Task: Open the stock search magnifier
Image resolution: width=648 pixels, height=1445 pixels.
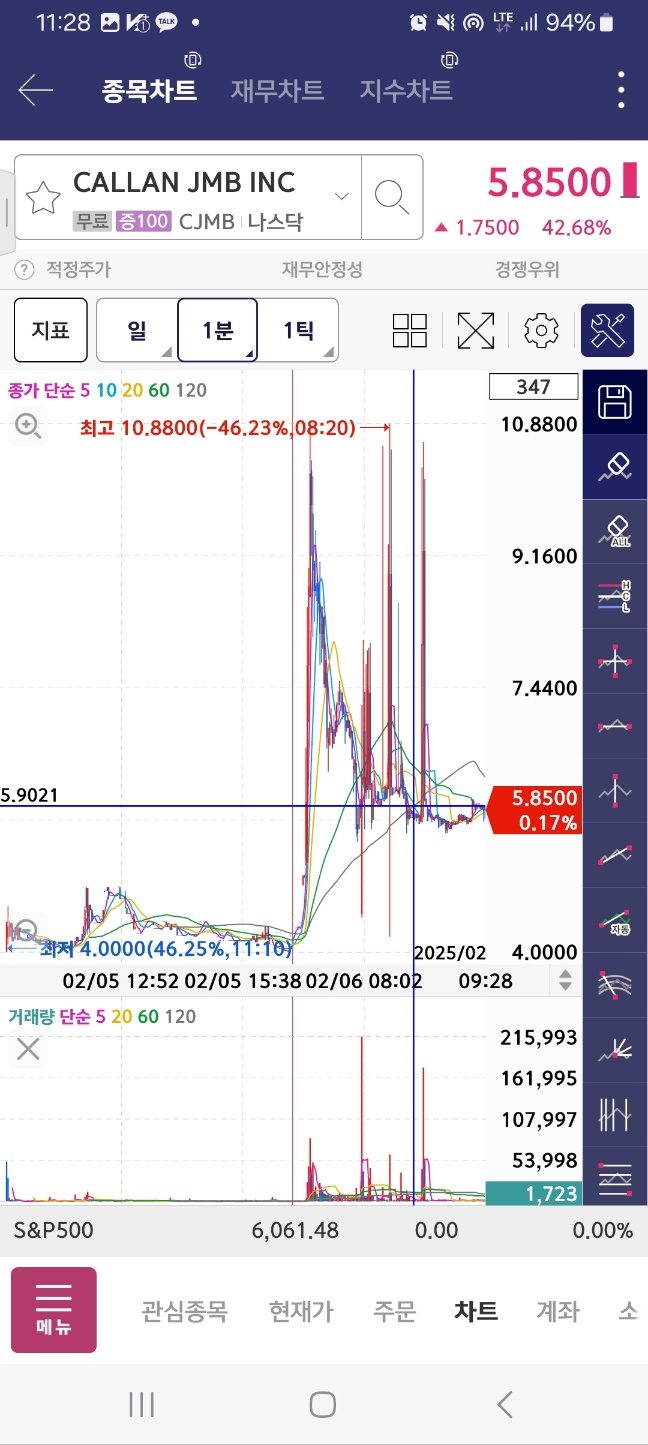Action: pos(391,197)
